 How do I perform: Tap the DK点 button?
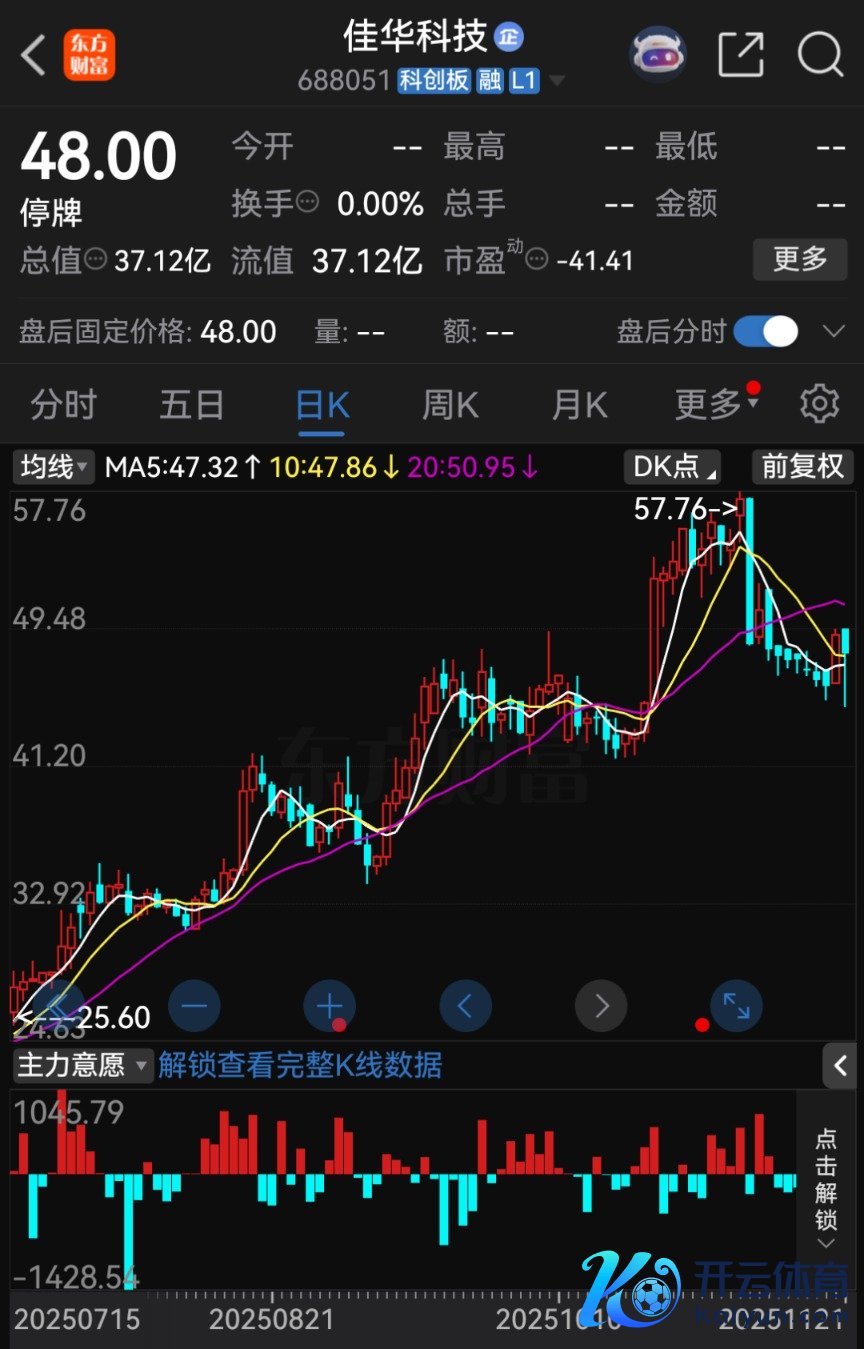(x=672, y=467)
